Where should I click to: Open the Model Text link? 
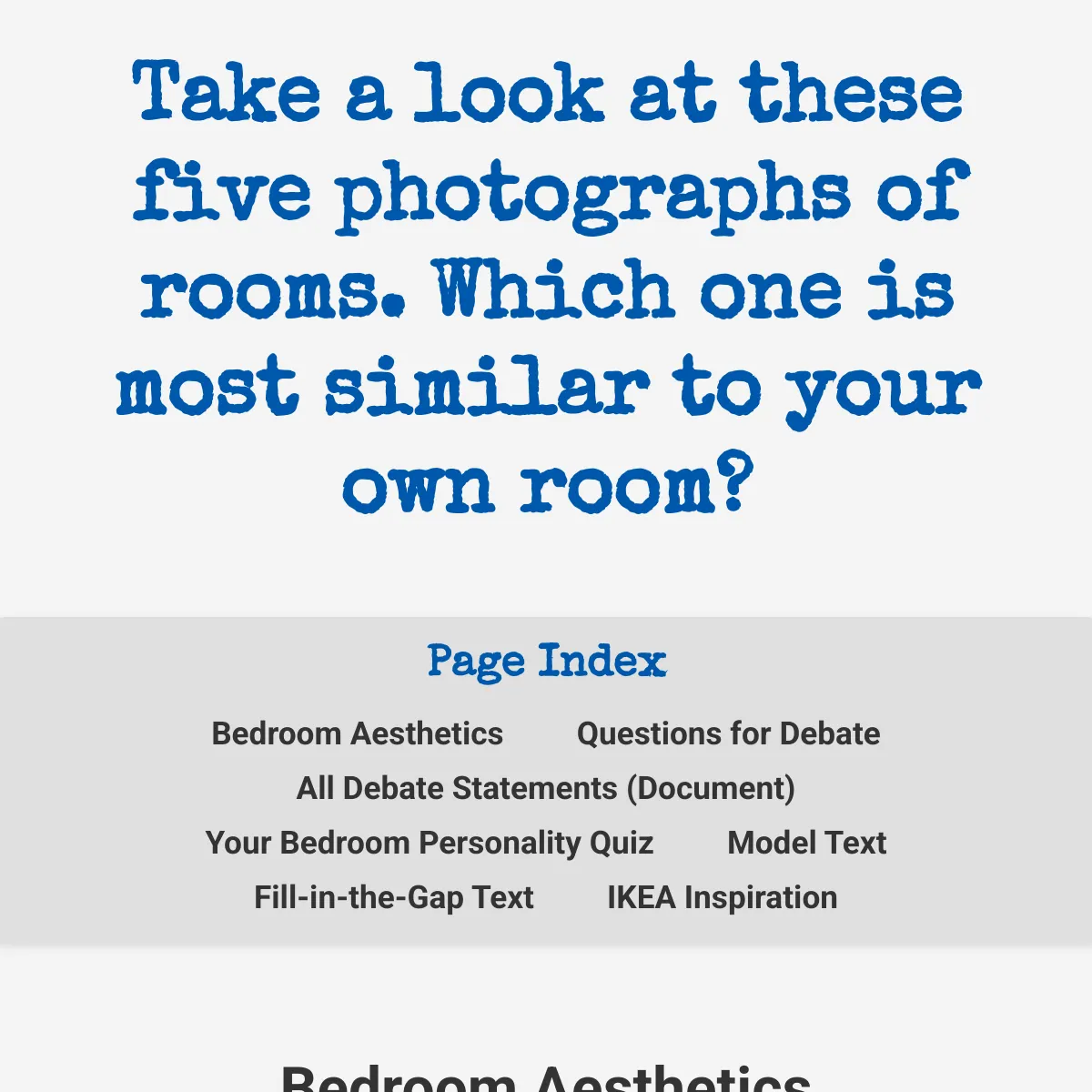pyautogui.click(x=806, y=843)
